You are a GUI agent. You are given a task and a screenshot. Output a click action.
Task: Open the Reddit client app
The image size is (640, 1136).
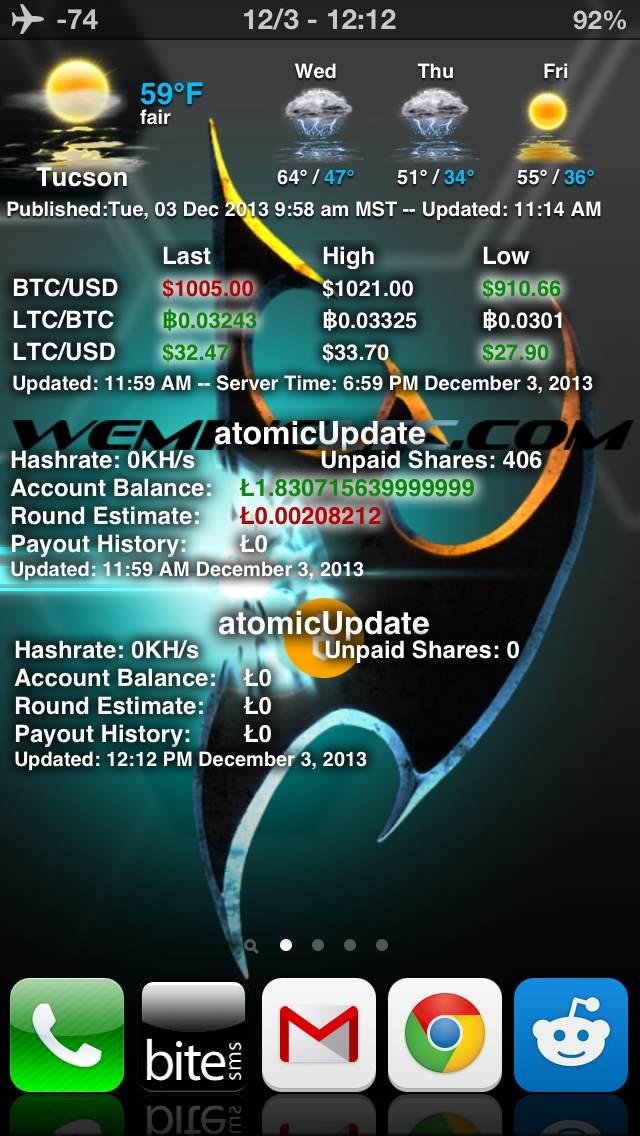tap(571, 1034)
